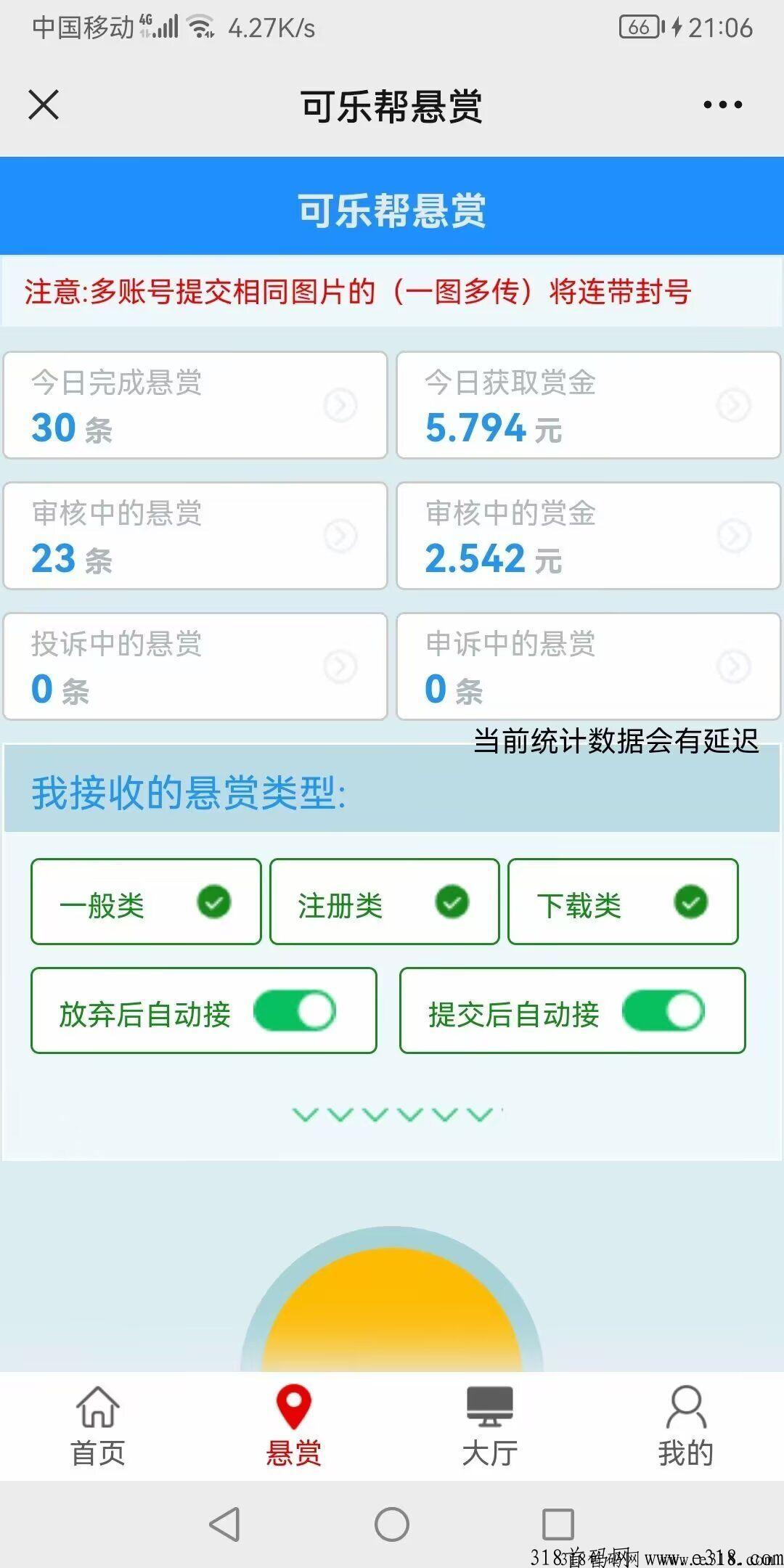
Task: Open the 今日完成悬赏 card
Action: point(195,405)
